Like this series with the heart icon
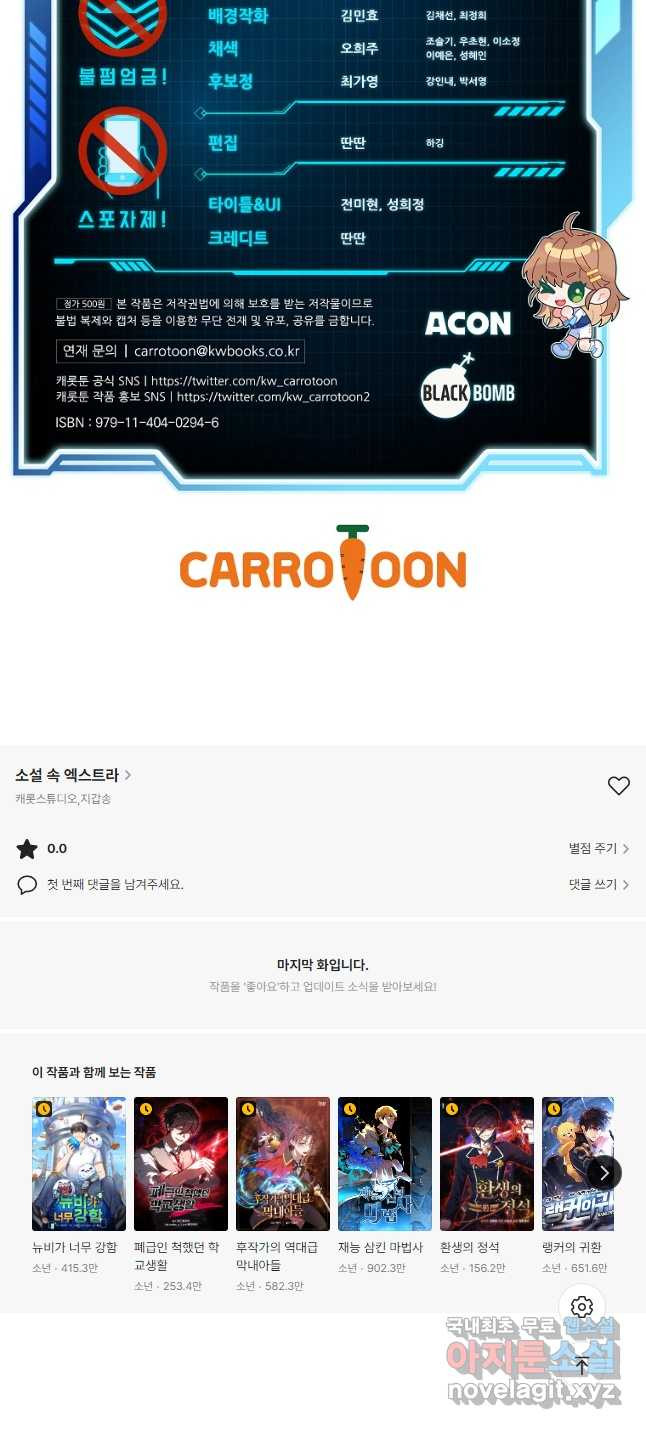 pyautogui.click(x=619, y=786)
